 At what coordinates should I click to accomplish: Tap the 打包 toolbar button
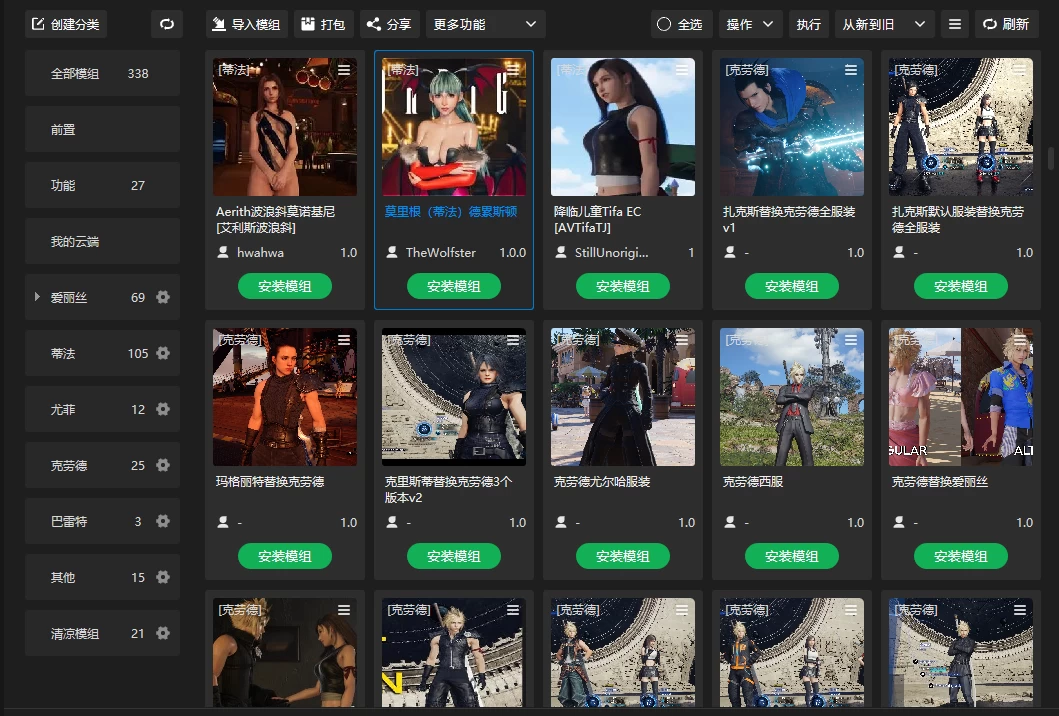[x=322, y=24]
